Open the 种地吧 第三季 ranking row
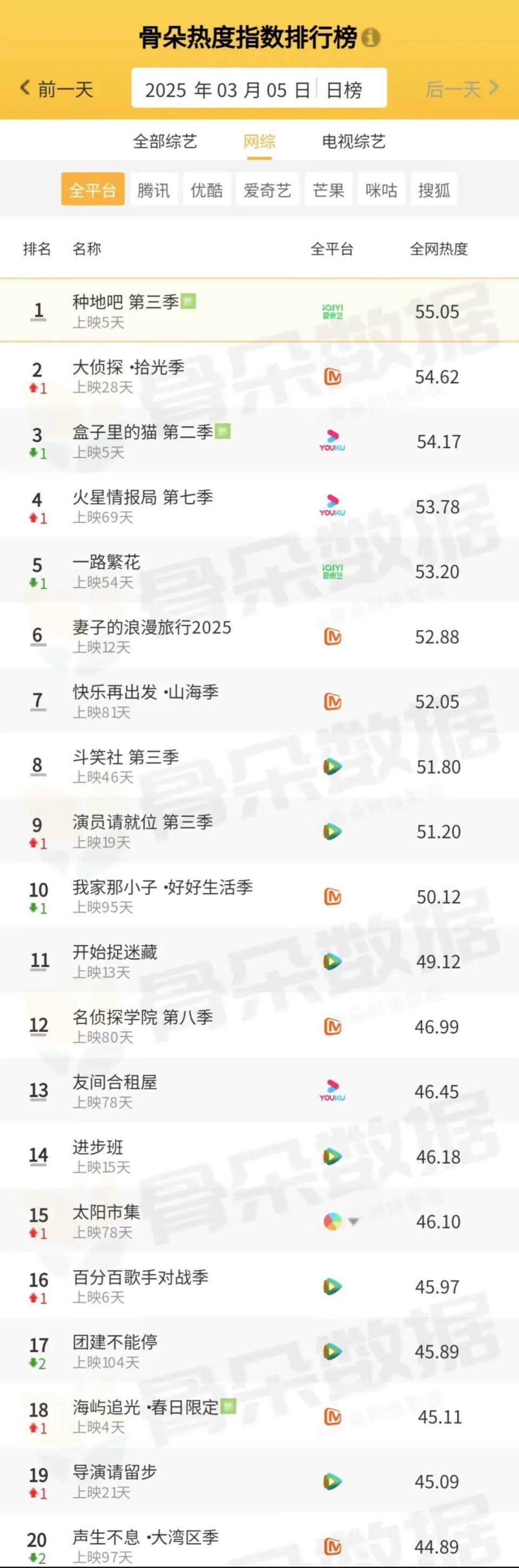The width and height of the screenshot is (519, 1568). pos(259,310)
